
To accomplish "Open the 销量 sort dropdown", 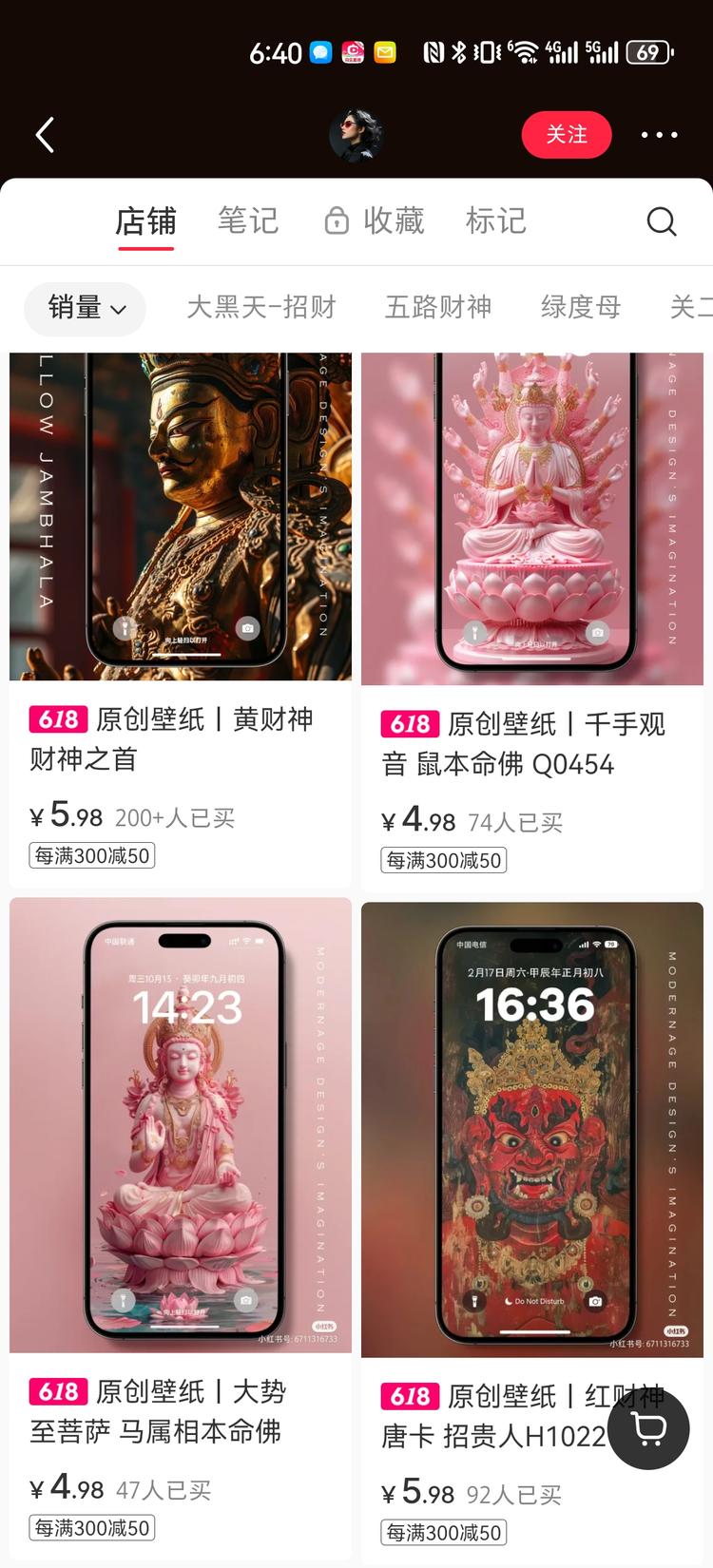I will [x=85, y=309].
